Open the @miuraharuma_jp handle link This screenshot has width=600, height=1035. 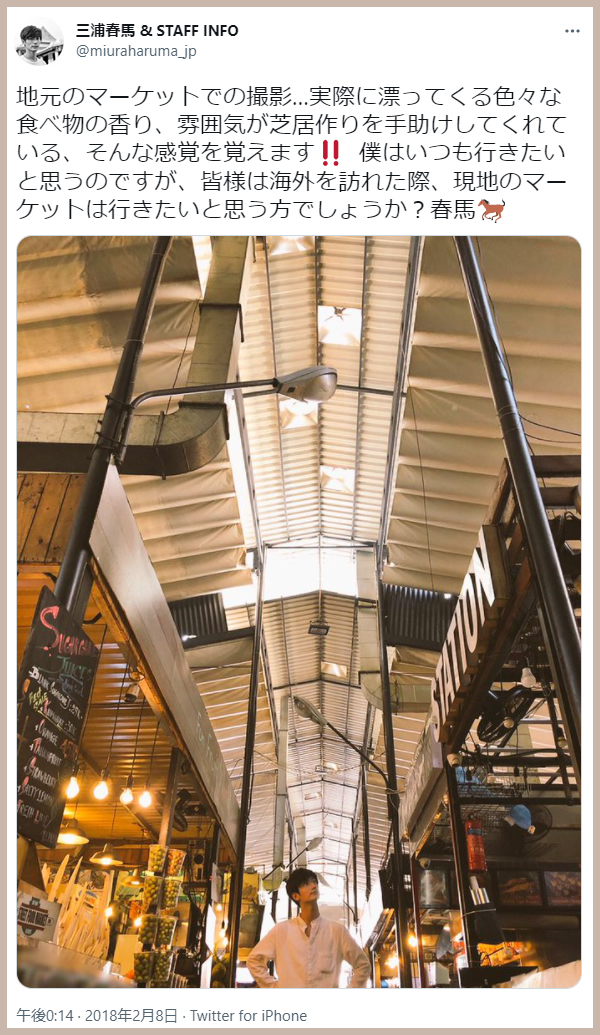point(137,51)
